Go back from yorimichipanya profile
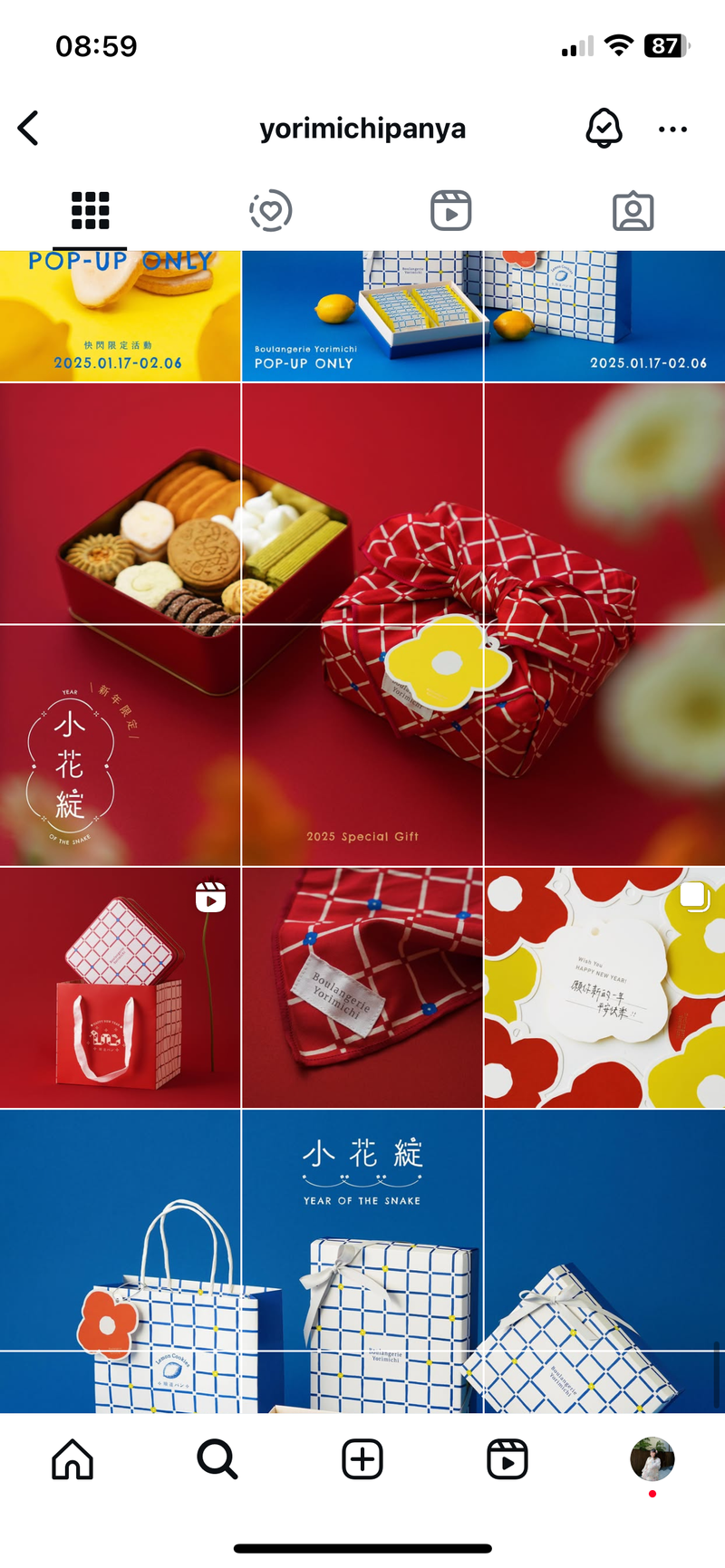 coord(29,129)
